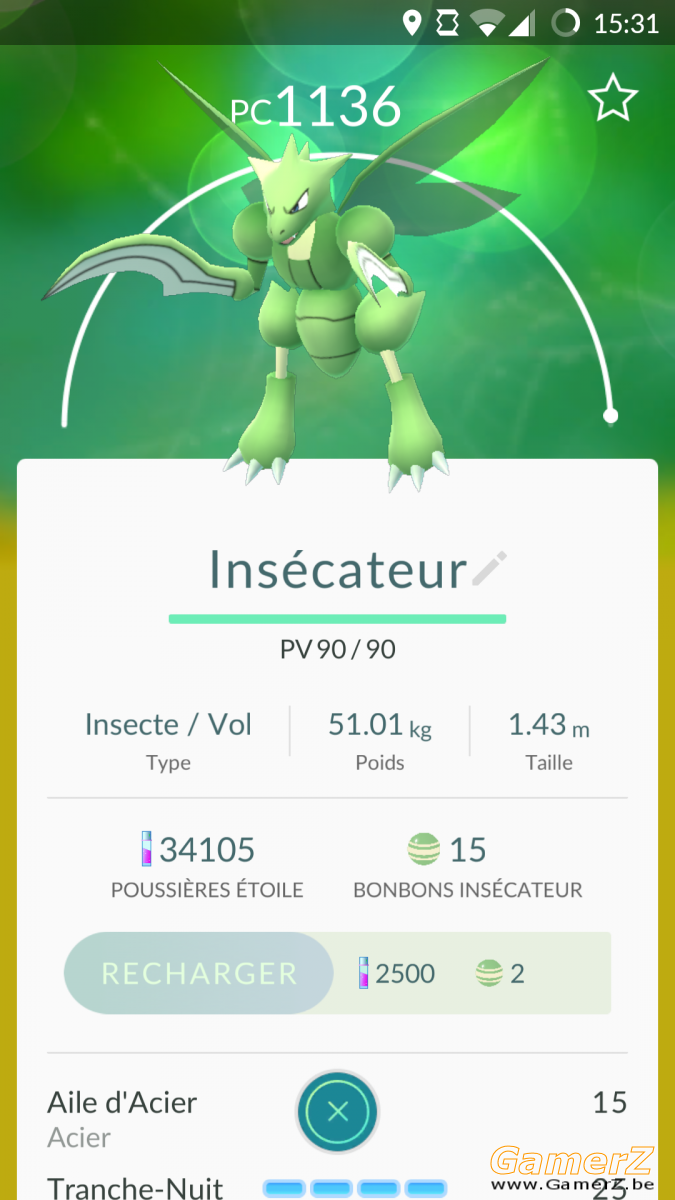675x1200 pixels.
Task: Tap the Recharger power-up button
Action: coord(199,973)
